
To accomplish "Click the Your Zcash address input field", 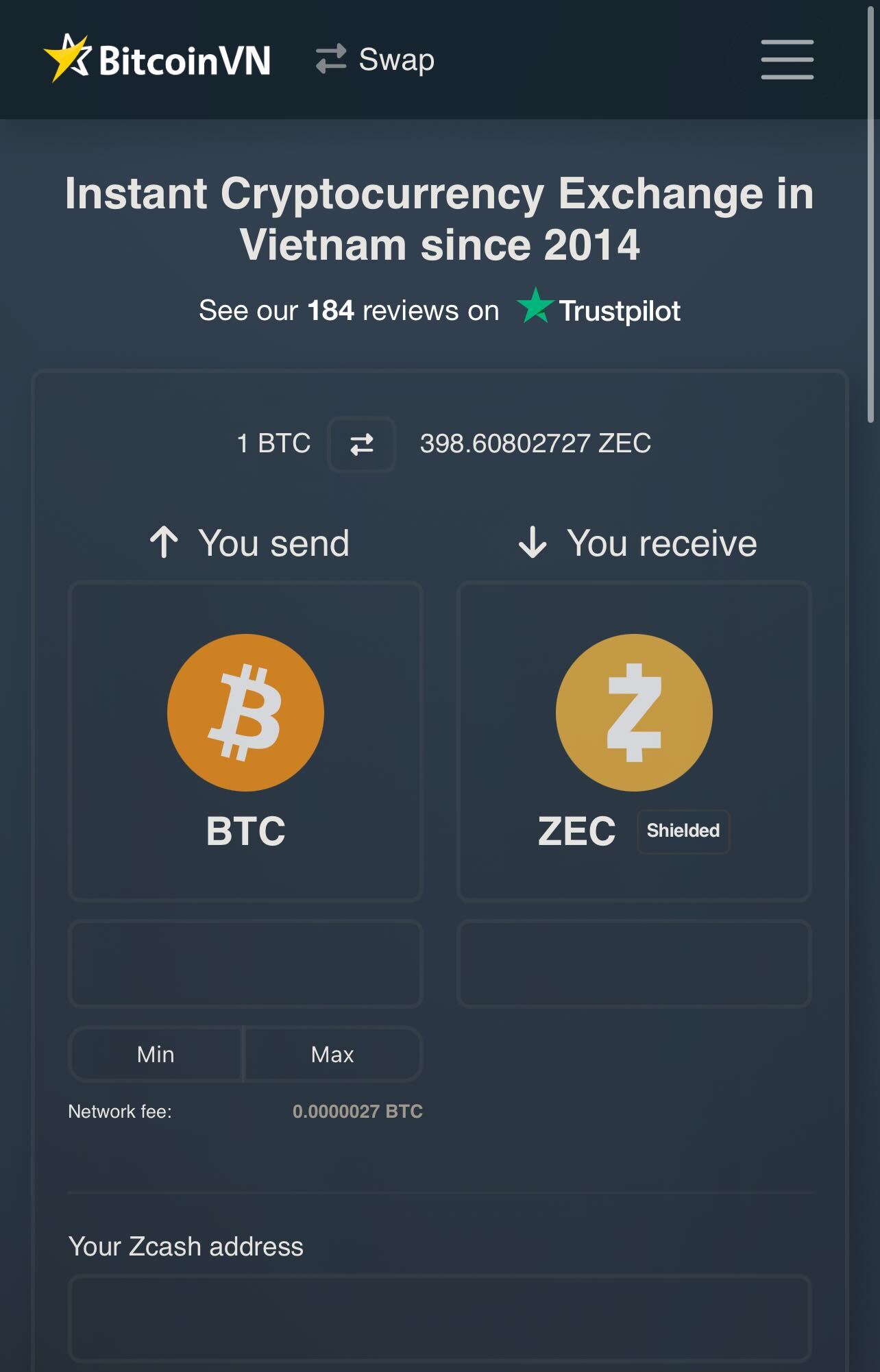I will tap(439, 1319).
